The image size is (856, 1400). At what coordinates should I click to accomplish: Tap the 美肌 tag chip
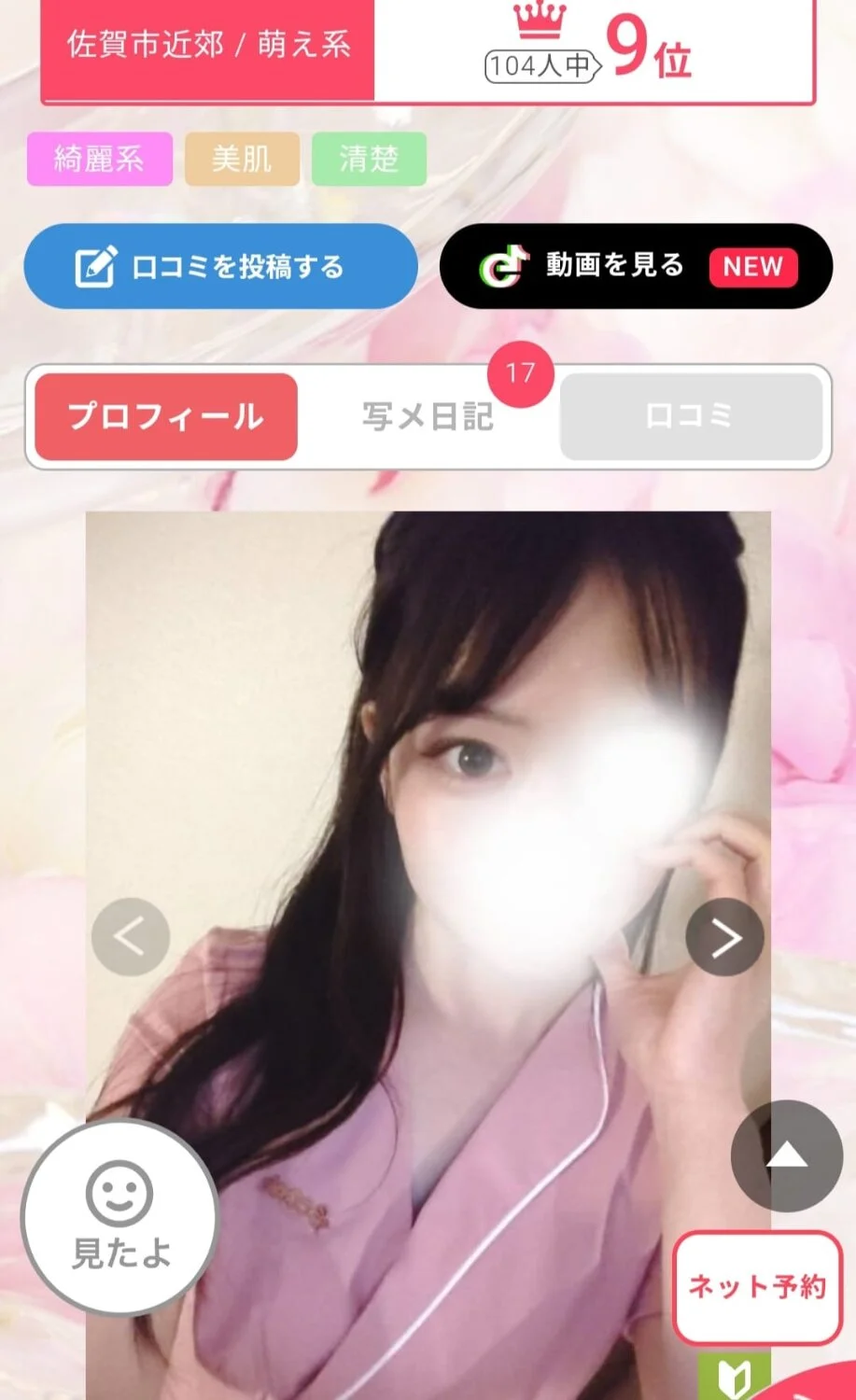(243, 159)
